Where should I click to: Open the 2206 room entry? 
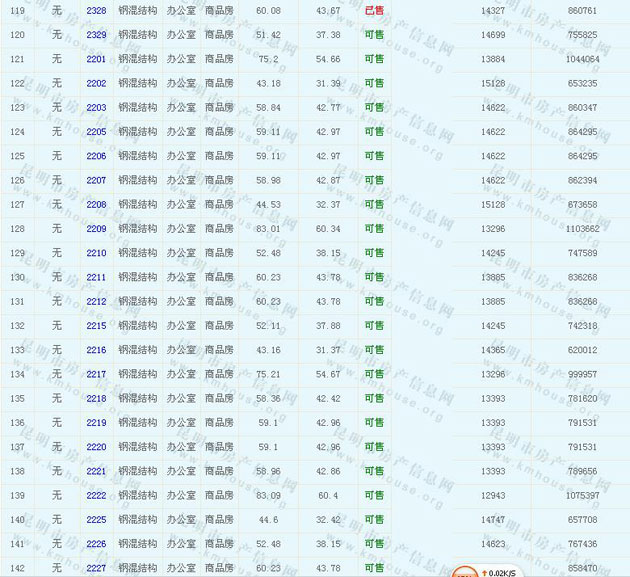point(96,156)
